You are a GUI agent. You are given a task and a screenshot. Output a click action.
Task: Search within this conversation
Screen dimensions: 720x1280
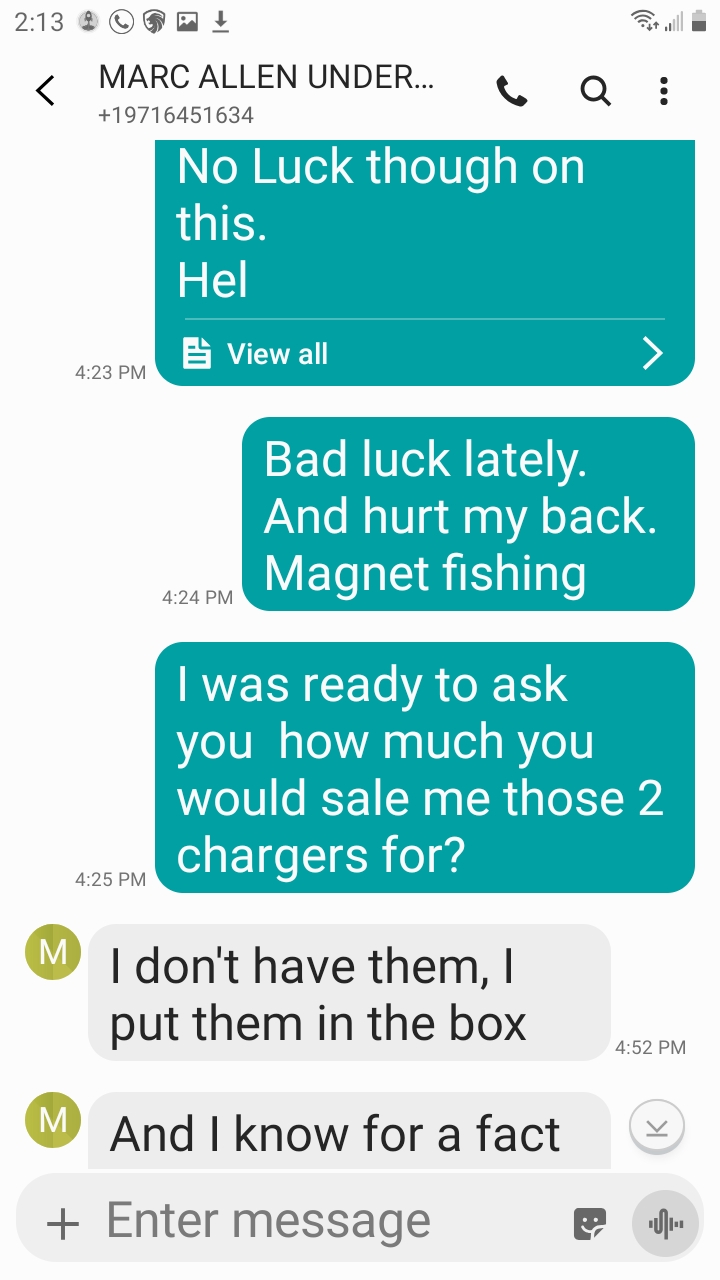[x=595, y=92]
